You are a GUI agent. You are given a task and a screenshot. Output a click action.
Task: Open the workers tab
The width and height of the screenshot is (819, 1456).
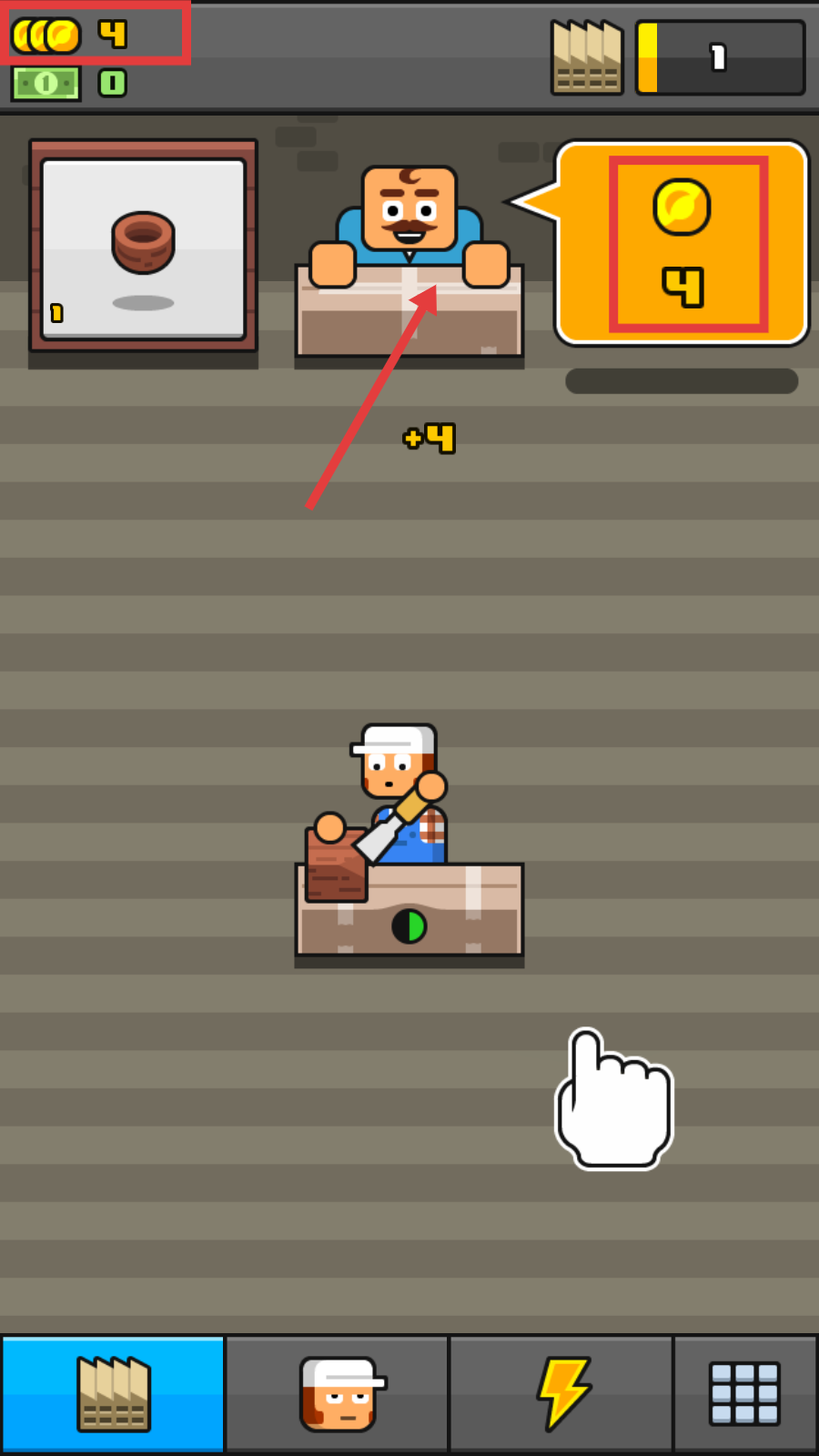(338, 1393)
